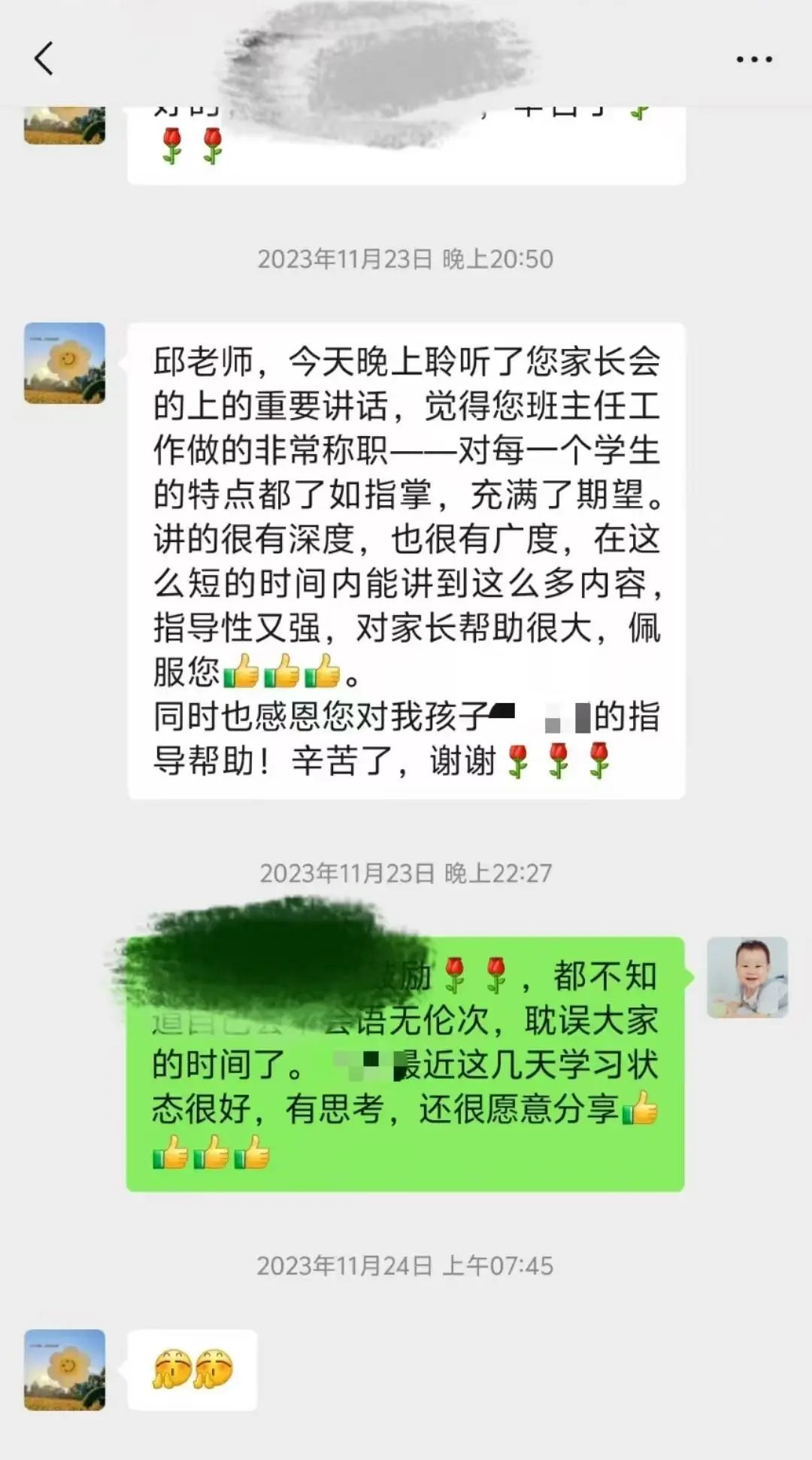Open the three-dot chat info menu
Viewport: 812px width, 1460px height.
tap(754, 59)
